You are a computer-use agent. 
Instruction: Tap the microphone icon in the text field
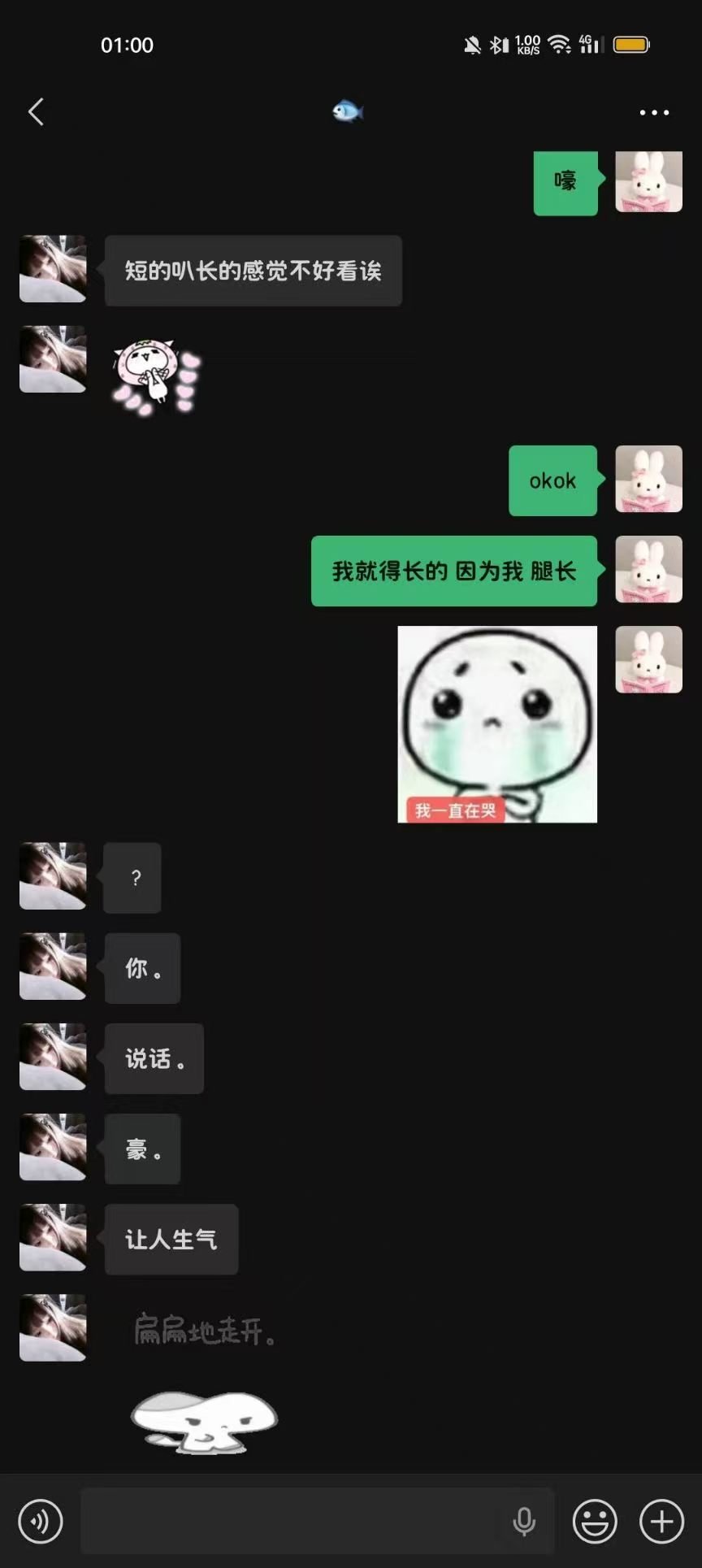coord(524,1521)
